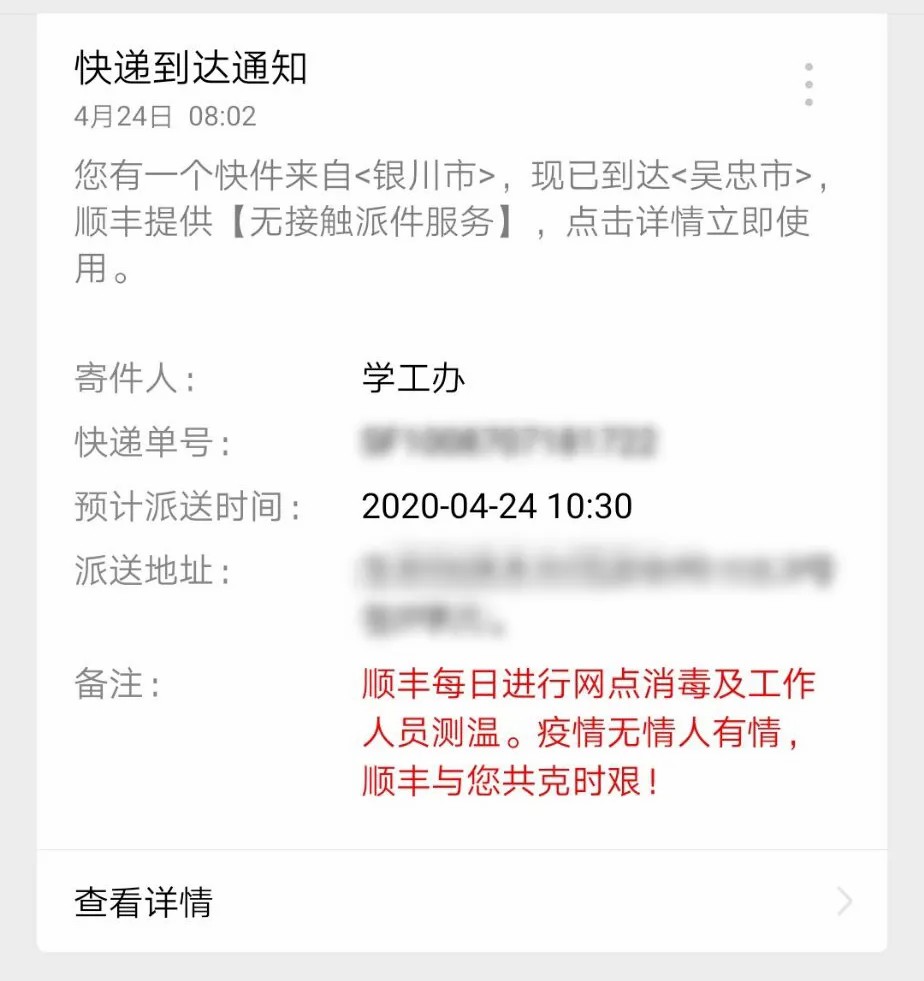Open the three-dot overflow menu
The height and width of the screenshot is (981, 924).
(808, 85)
